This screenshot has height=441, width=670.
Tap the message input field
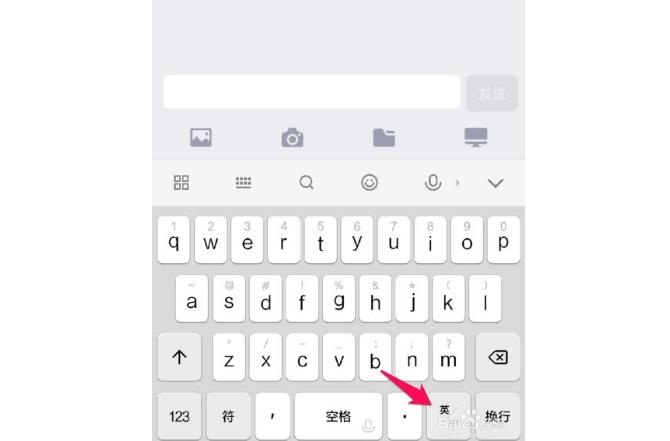pos(313,93)
